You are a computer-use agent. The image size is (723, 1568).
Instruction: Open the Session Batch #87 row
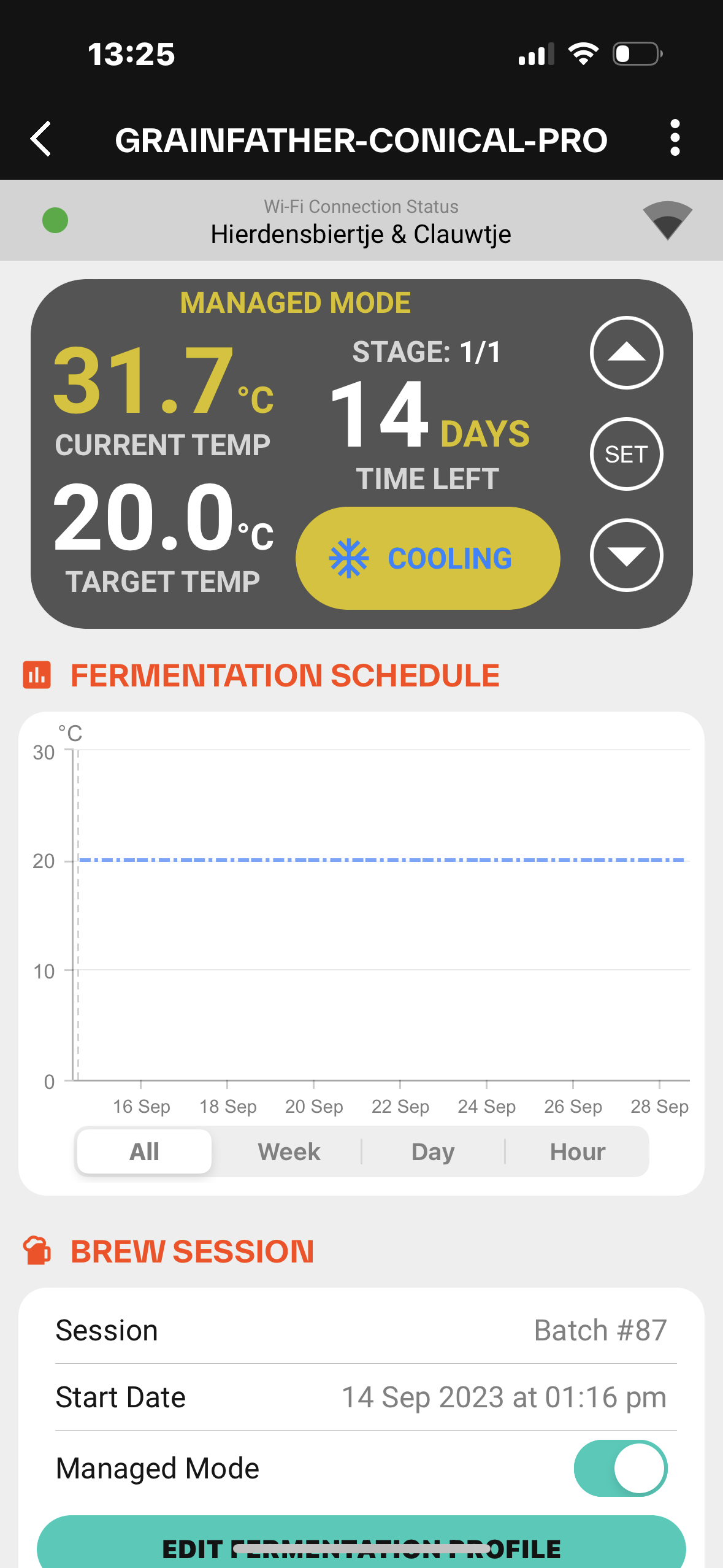[361, 1330]
